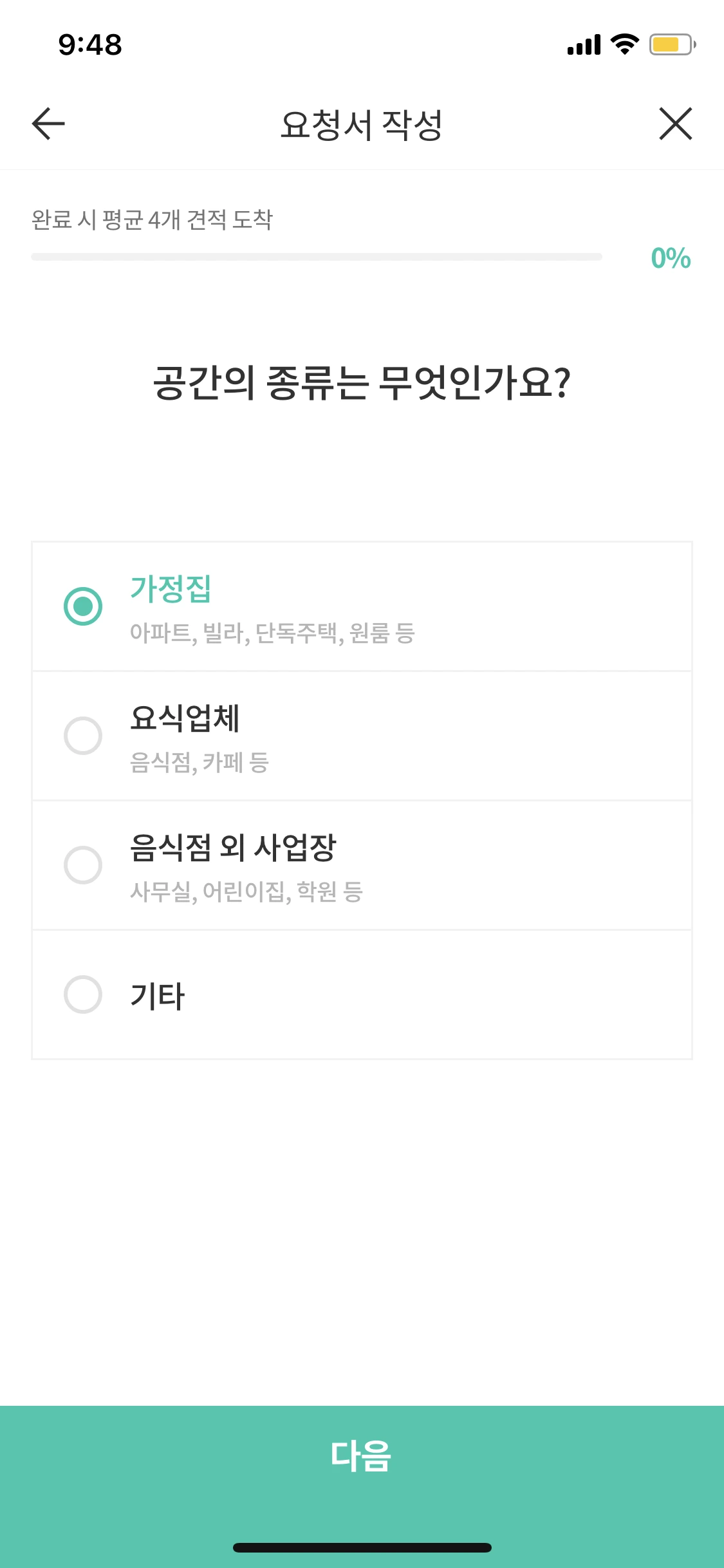Tap the 완료 시 평균 4개 견적 도착 text
The height and width of the screenshot is (1568, 724).
(x=153, y=219)
